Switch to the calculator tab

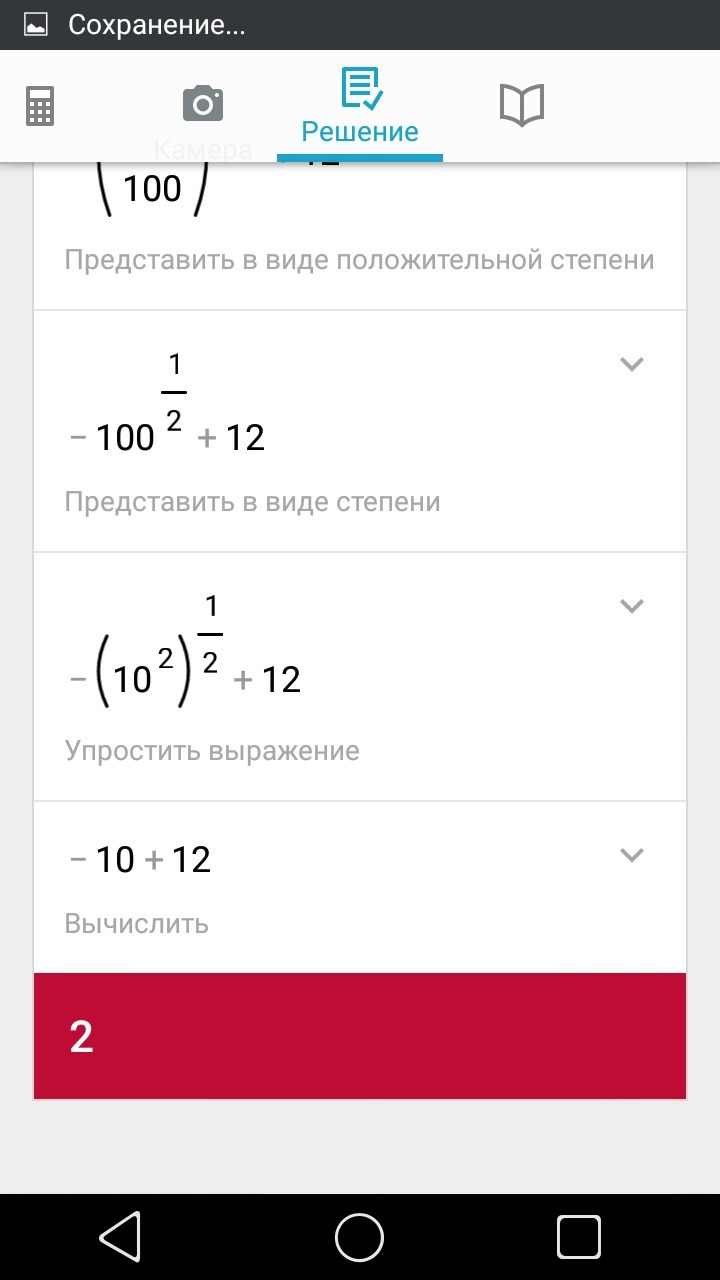pos(40,106)
